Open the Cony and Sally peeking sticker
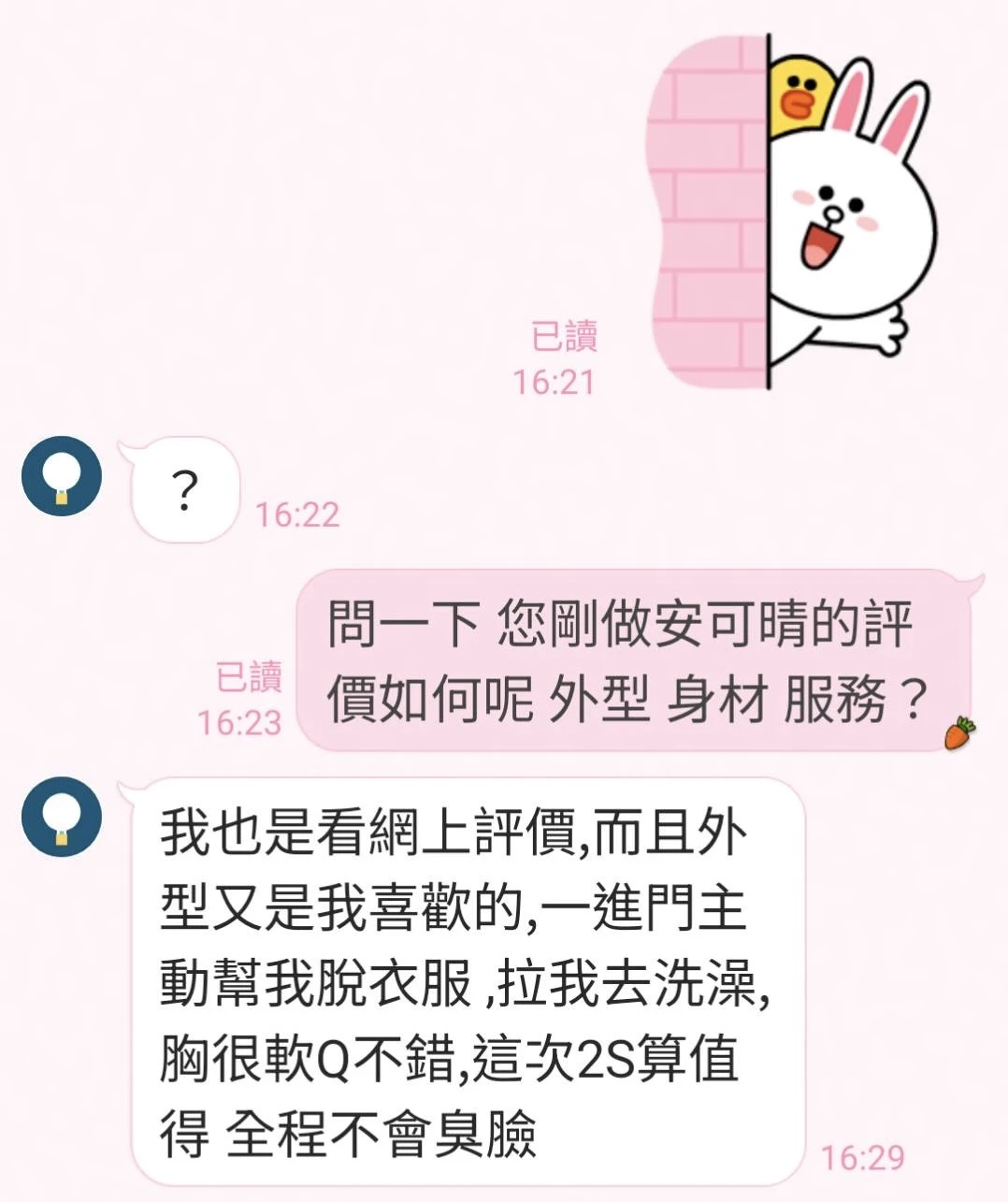 [791, 213]
